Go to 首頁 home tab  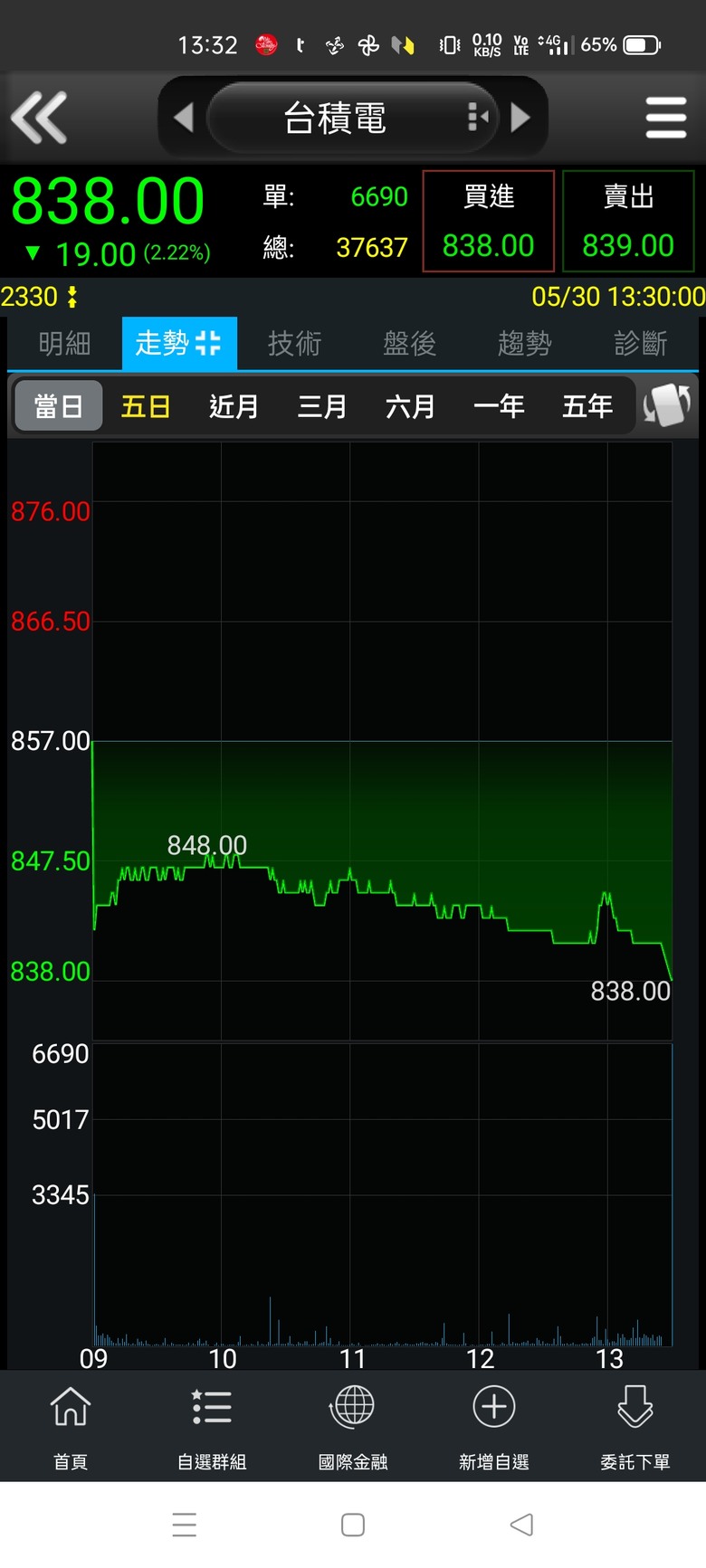pyautogui.click(x=71, y=1423)
